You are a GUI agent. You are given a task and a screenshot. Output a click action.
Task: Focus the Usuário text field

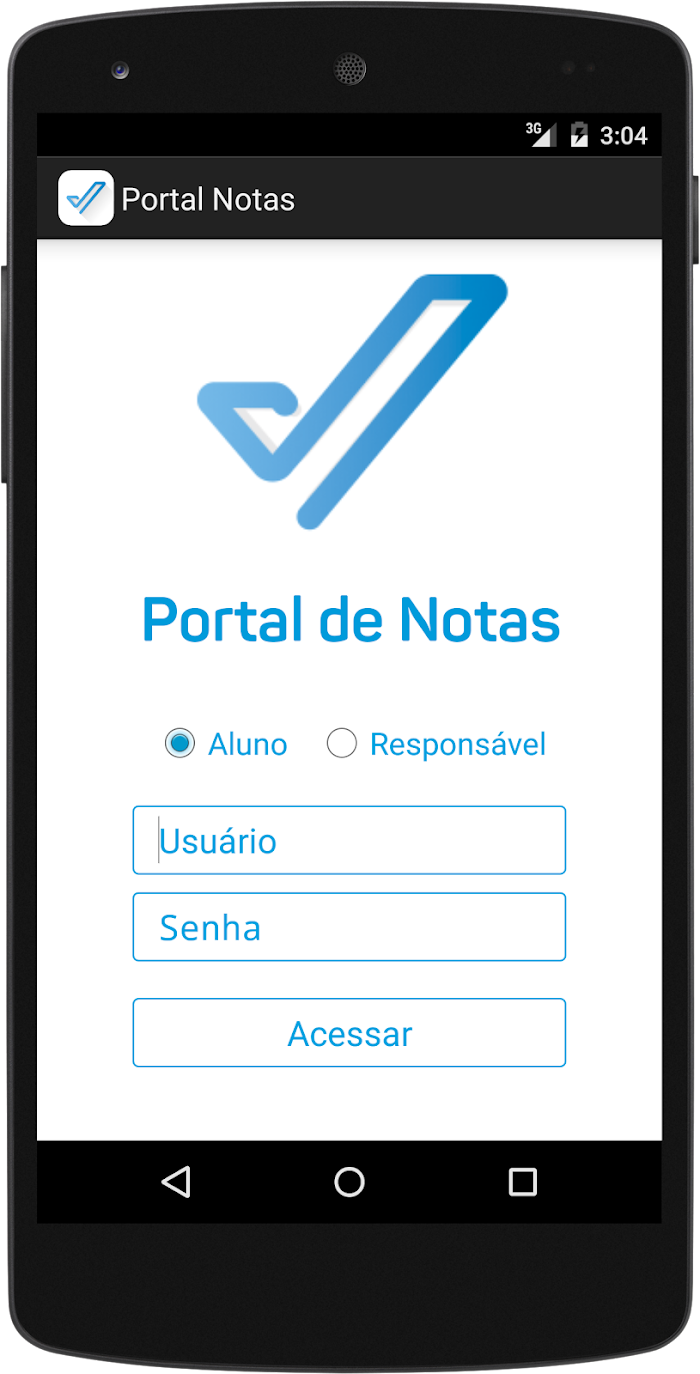click(349, 840)
